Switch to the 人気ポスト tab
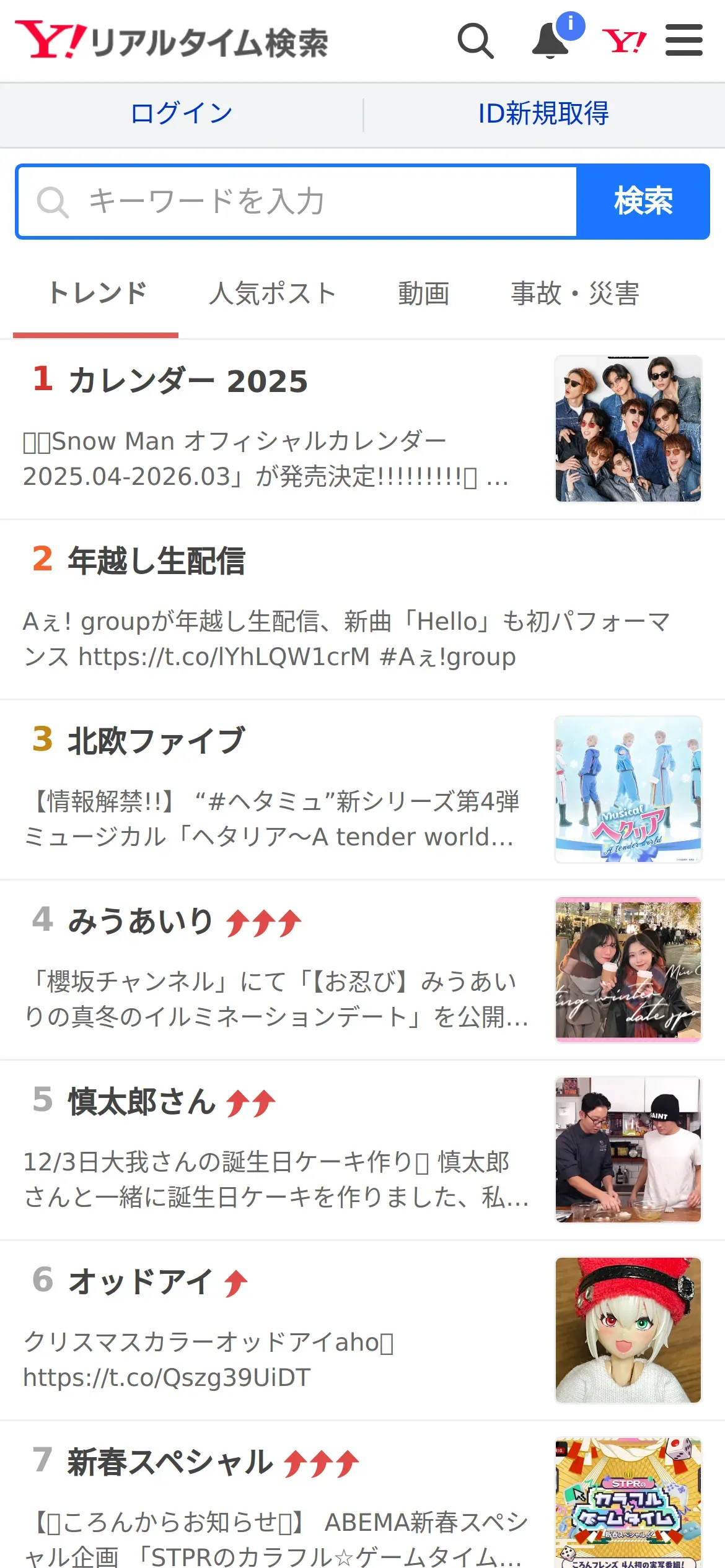Screen dimensions: 725x1568 (x=273, y=294)
